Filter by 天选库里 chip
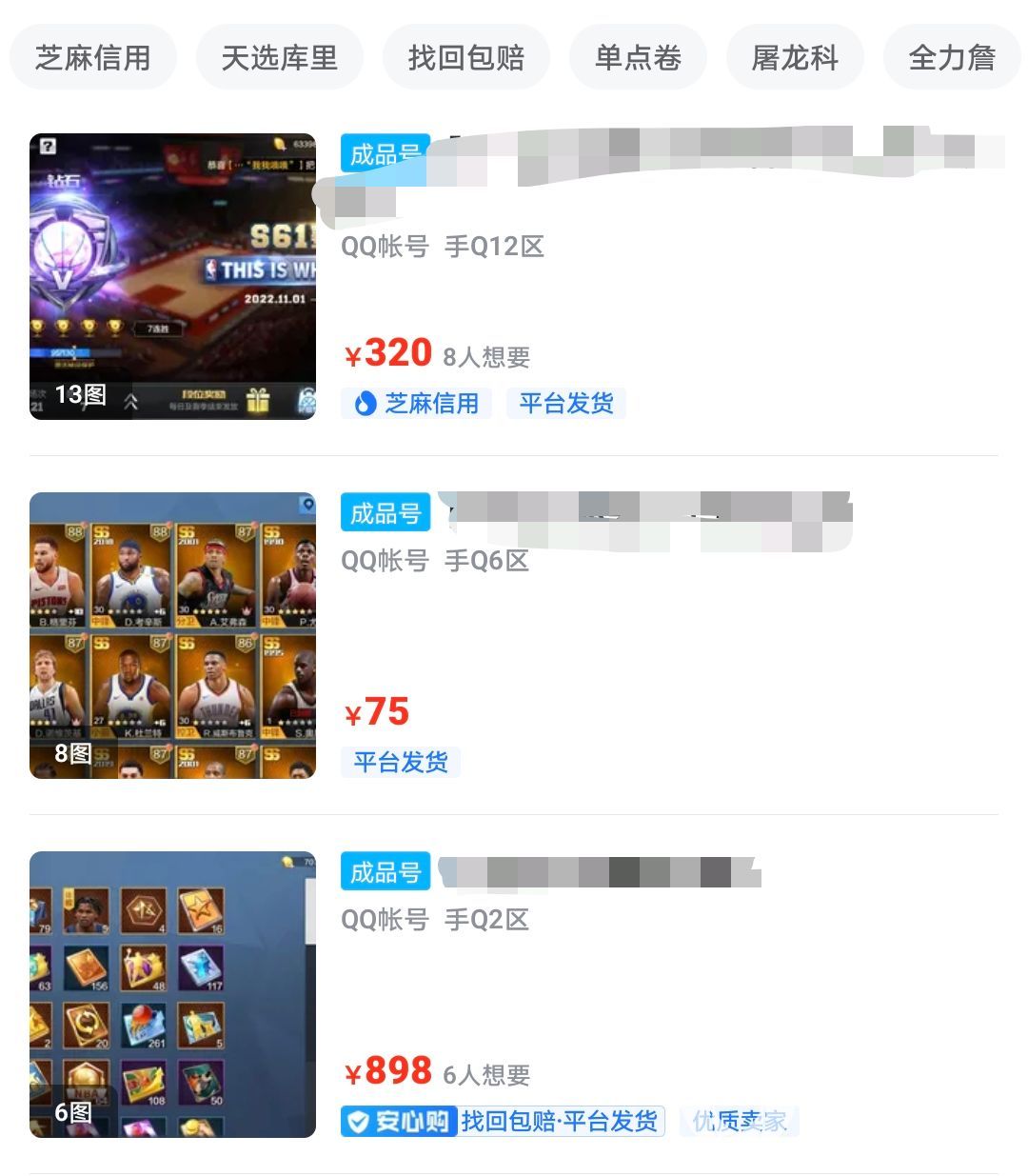Screen dimensions: 1028x1176 click(x=279, y=58)
